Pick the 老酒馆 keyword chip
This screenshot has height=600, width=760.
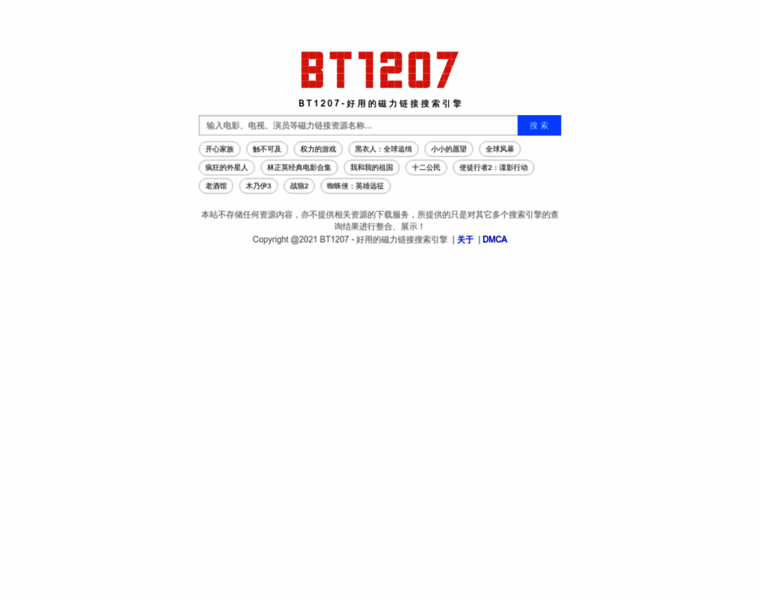click(x=216, y=186)
